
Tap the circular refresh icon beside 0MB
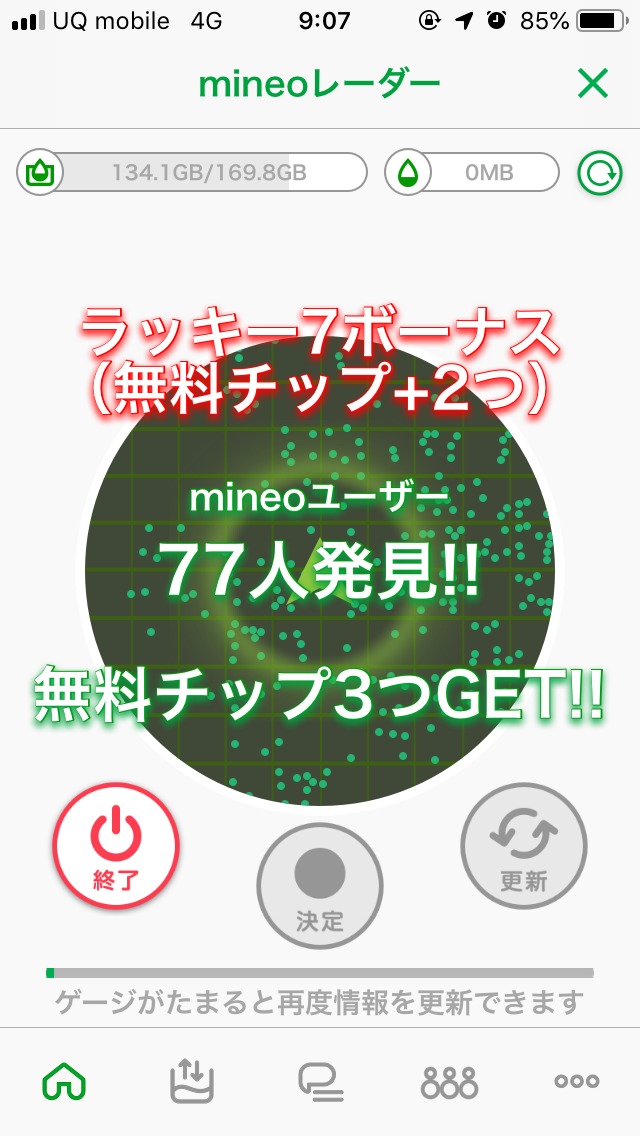(600, 172)
